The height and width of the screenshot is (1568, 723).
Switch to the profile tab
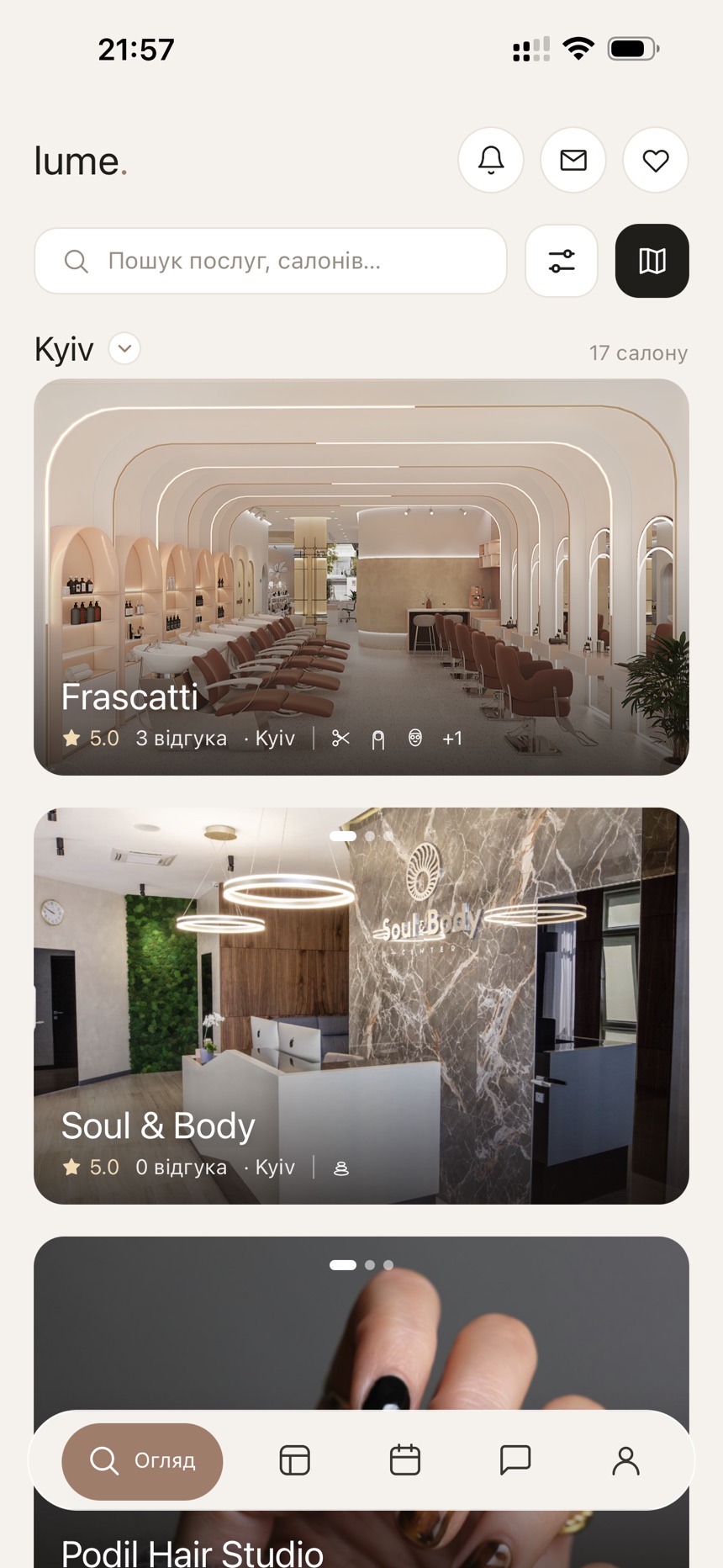(625, 1460)
